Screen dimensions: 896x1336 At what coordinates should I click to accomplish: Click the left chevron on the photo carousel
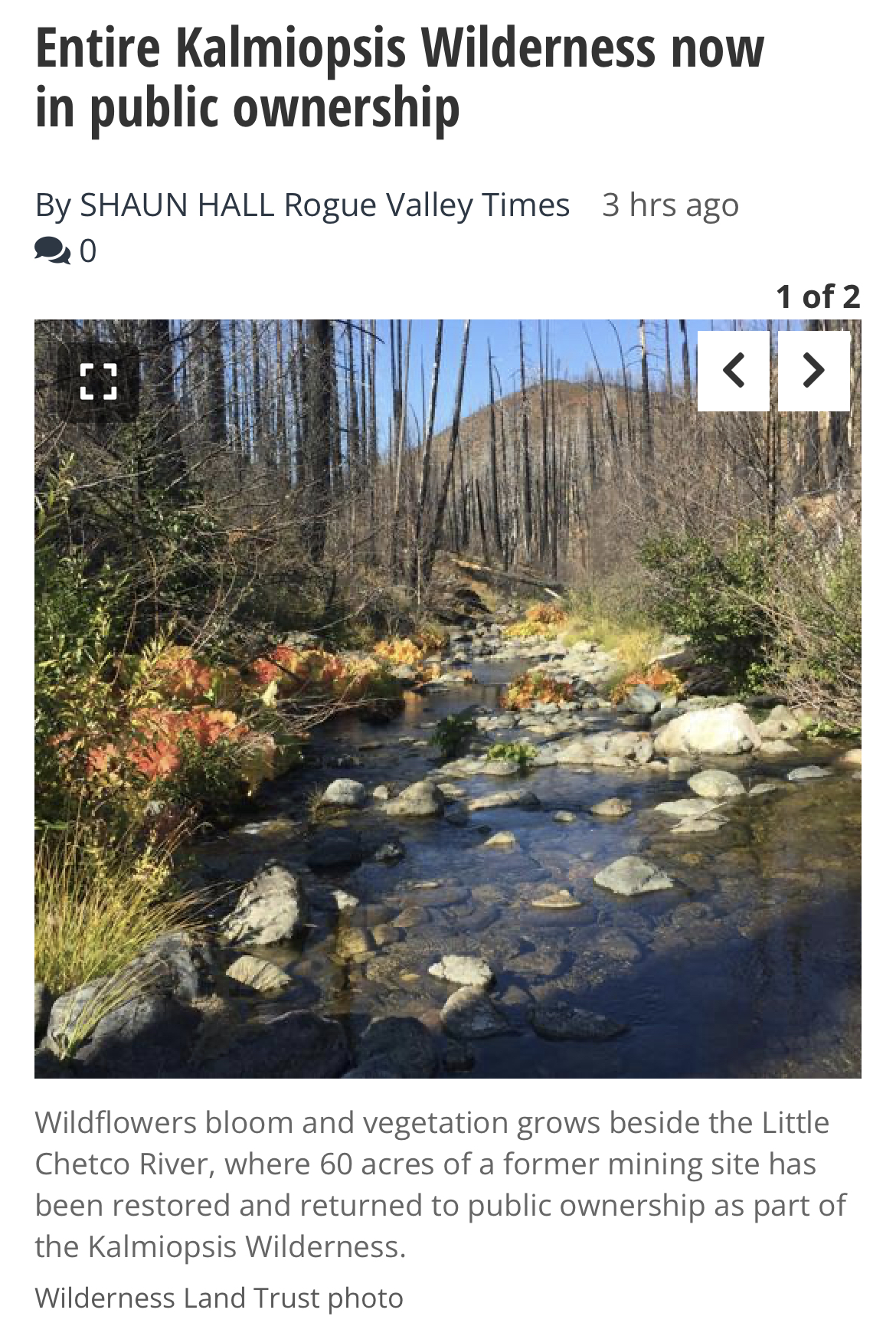point(735,371)
